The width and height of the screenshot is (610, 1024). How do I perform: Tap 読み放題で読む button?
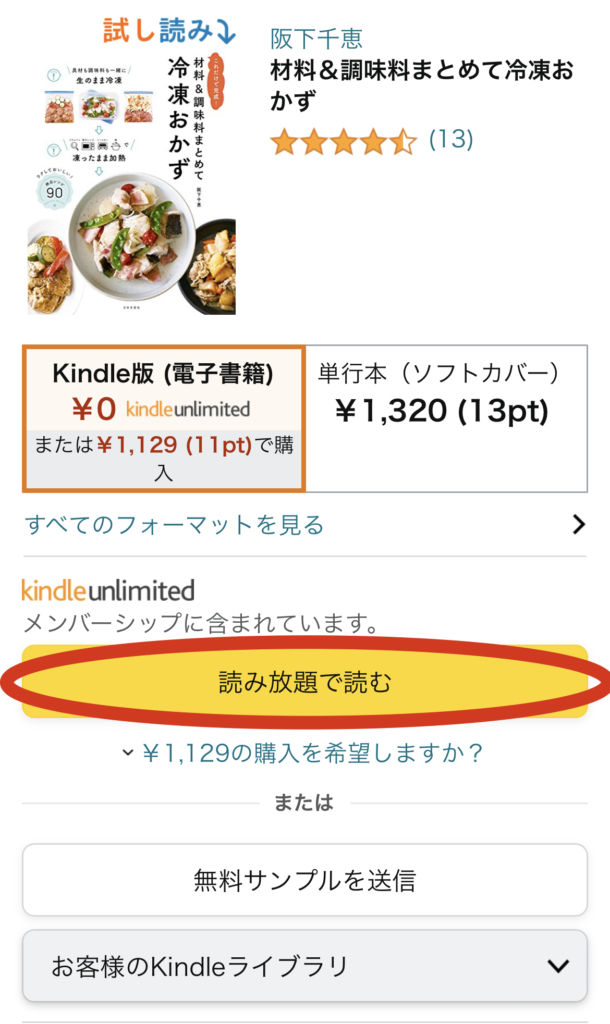[304, 682]
